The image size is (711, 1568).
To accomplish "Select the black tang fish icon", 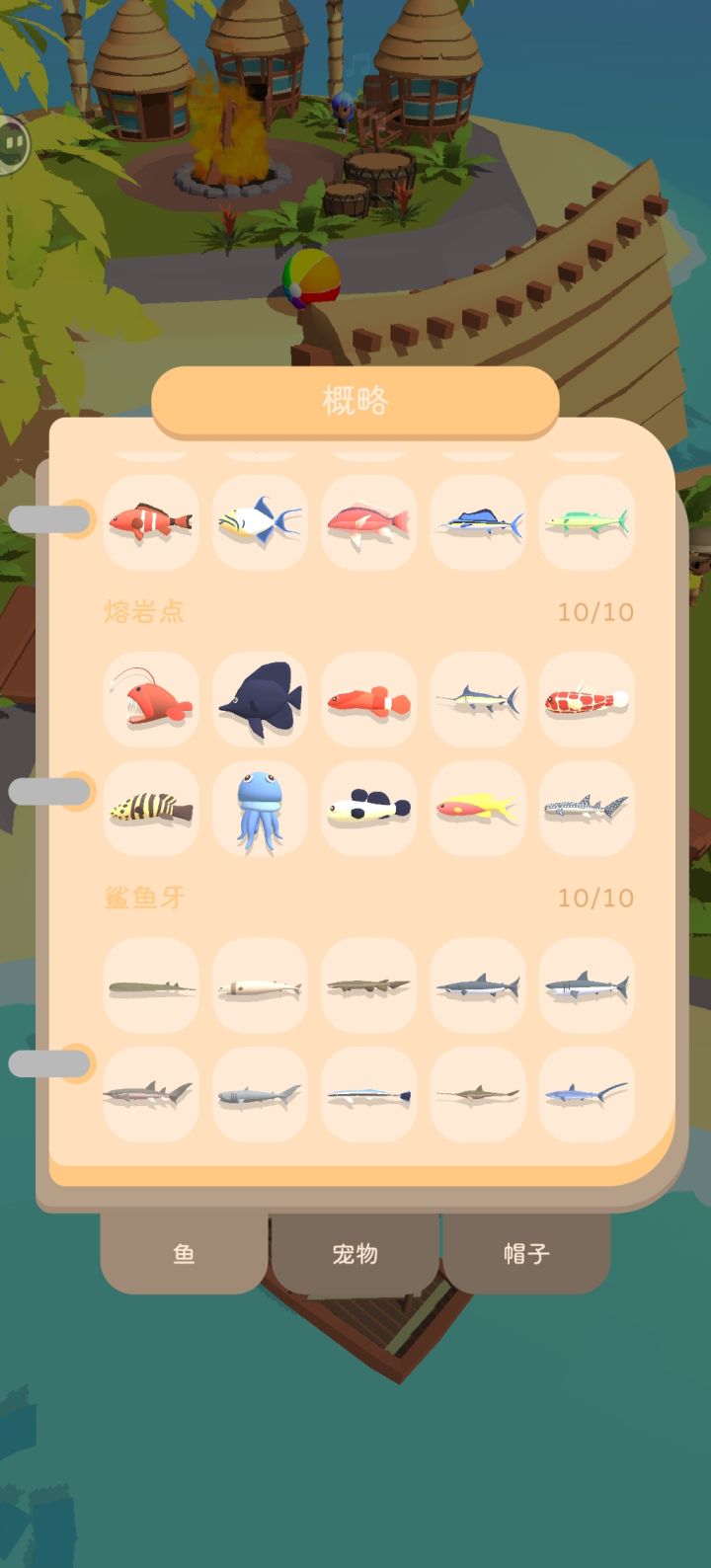I will pyautogui.click(x=260, y=701).
